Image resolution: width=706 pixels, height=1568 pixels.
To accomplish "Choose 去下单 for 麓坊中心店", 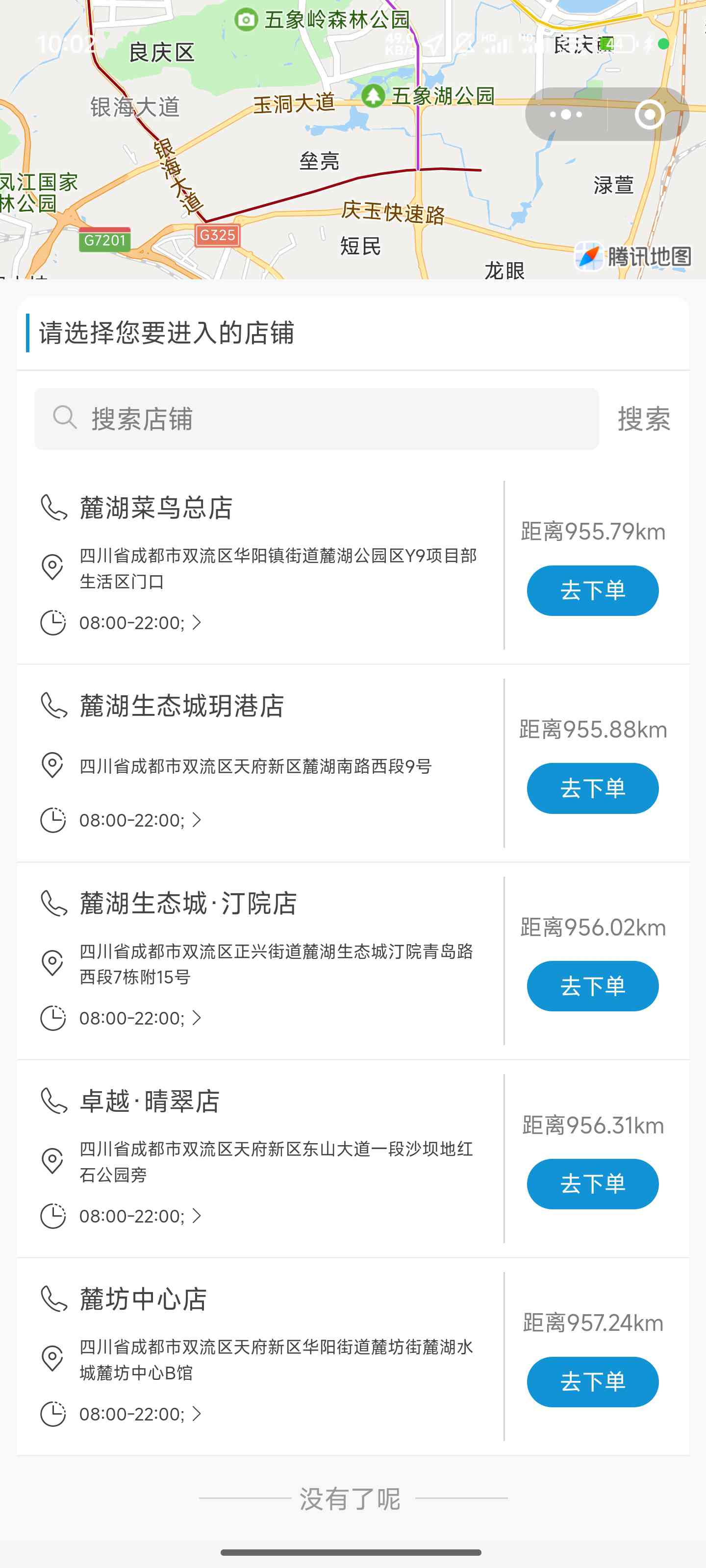I will [x=592, y=1382].
